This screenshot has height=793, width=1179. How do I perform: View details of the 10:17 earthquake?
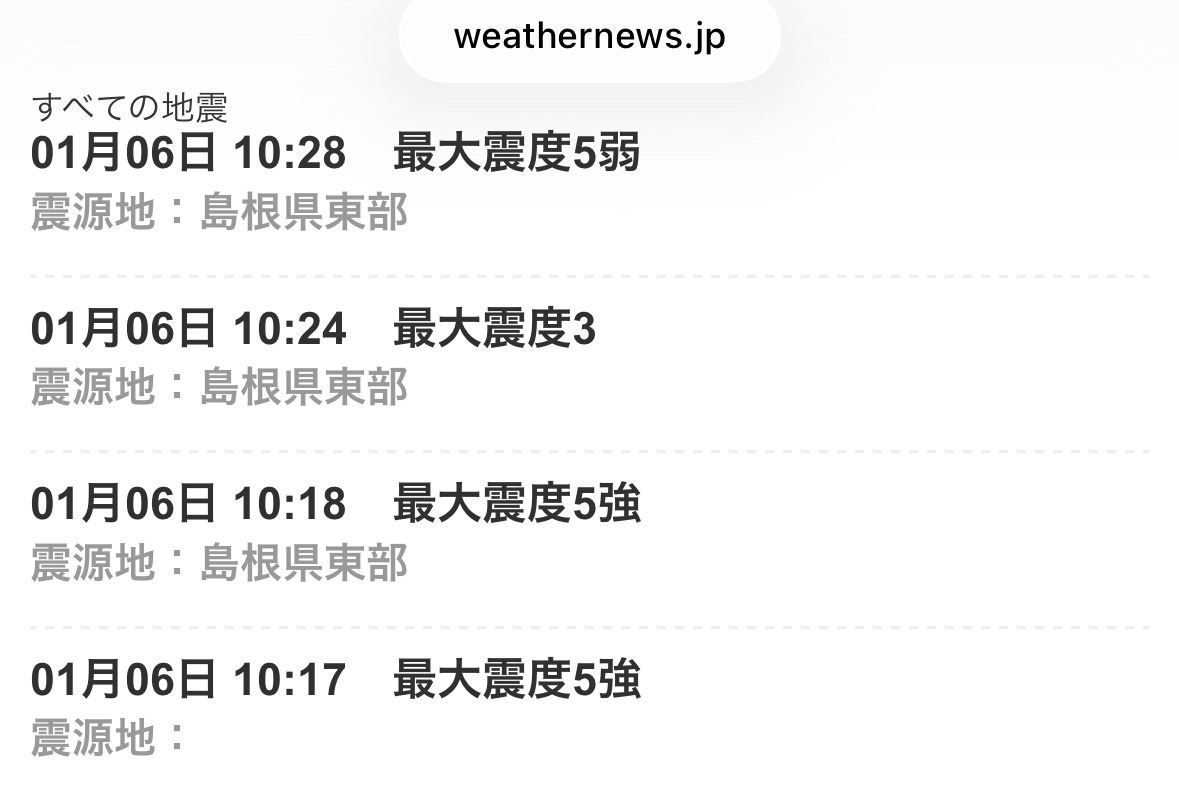point(335,706)
